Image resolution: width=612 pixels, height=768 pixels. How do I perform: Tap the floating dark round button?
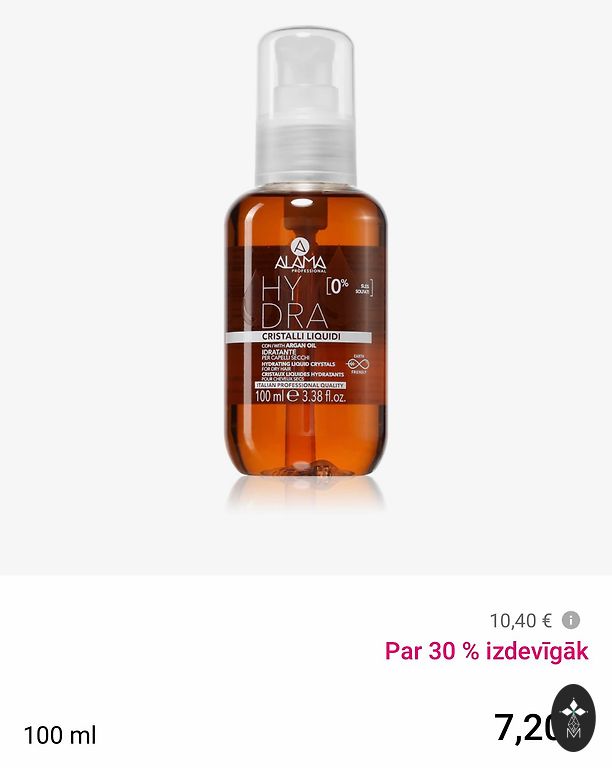coord(573,718)
